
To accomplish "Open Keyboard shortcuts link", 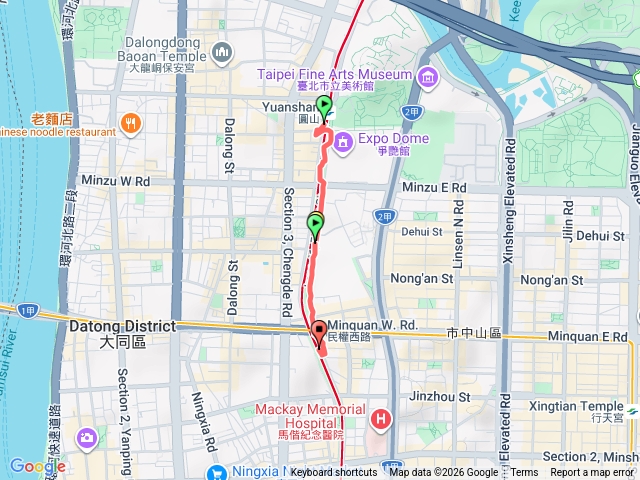I will tap(334, 473).
